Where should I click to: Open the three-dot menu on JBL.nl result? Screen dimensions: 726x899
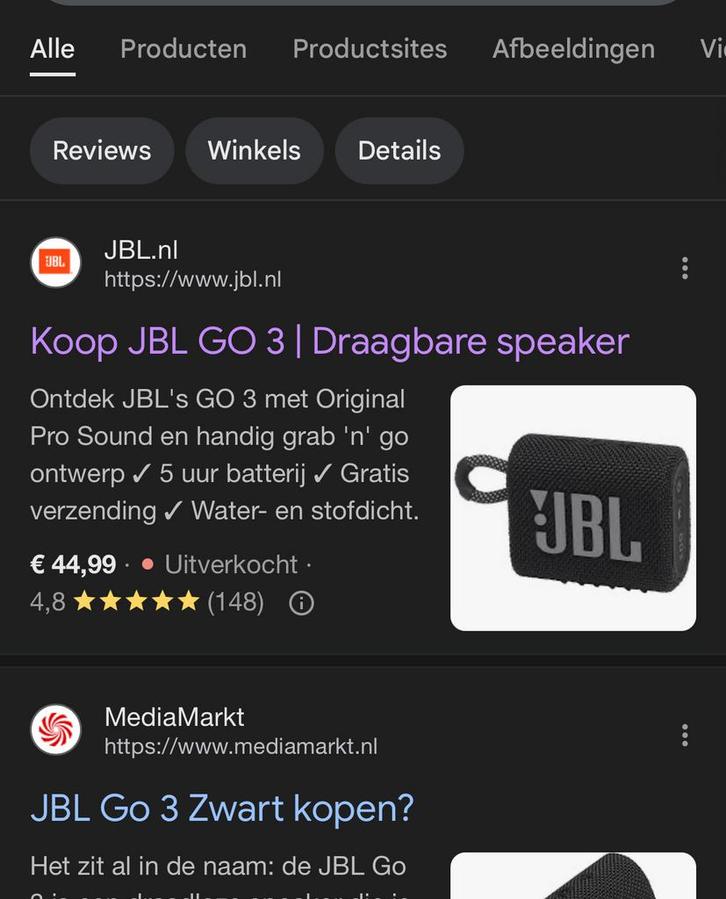point(684,267)
